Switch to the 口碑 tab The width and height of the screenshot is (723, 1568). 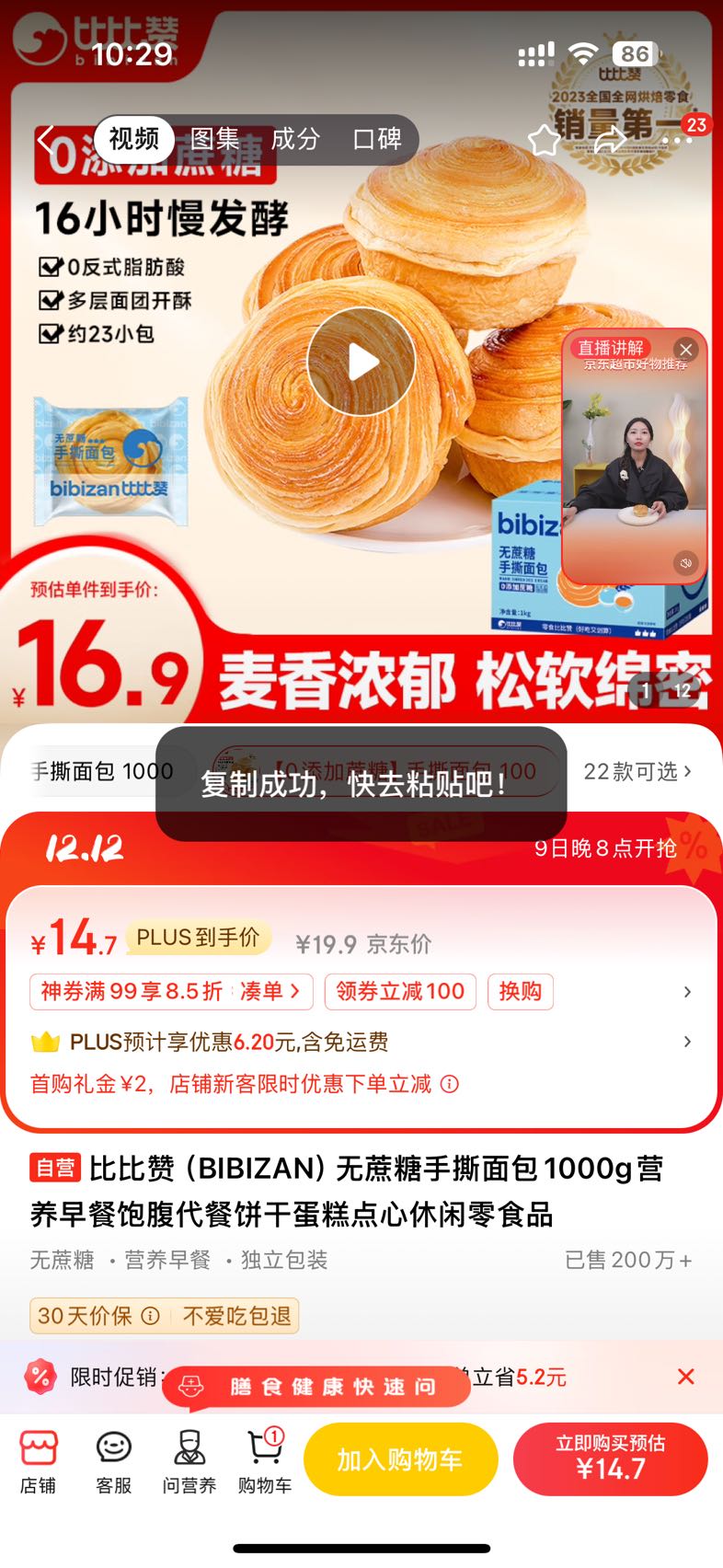coord(377,139)
